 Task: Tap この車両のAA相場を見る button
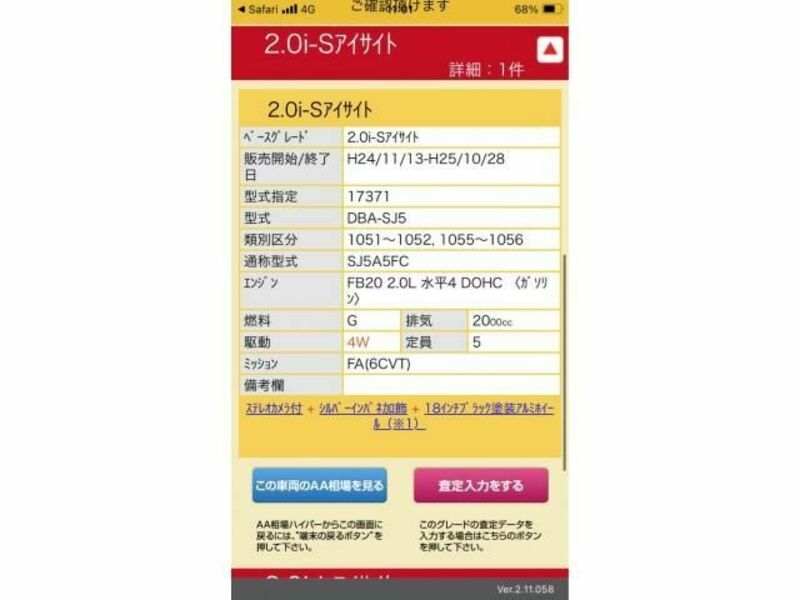click(x=319, y=486)
